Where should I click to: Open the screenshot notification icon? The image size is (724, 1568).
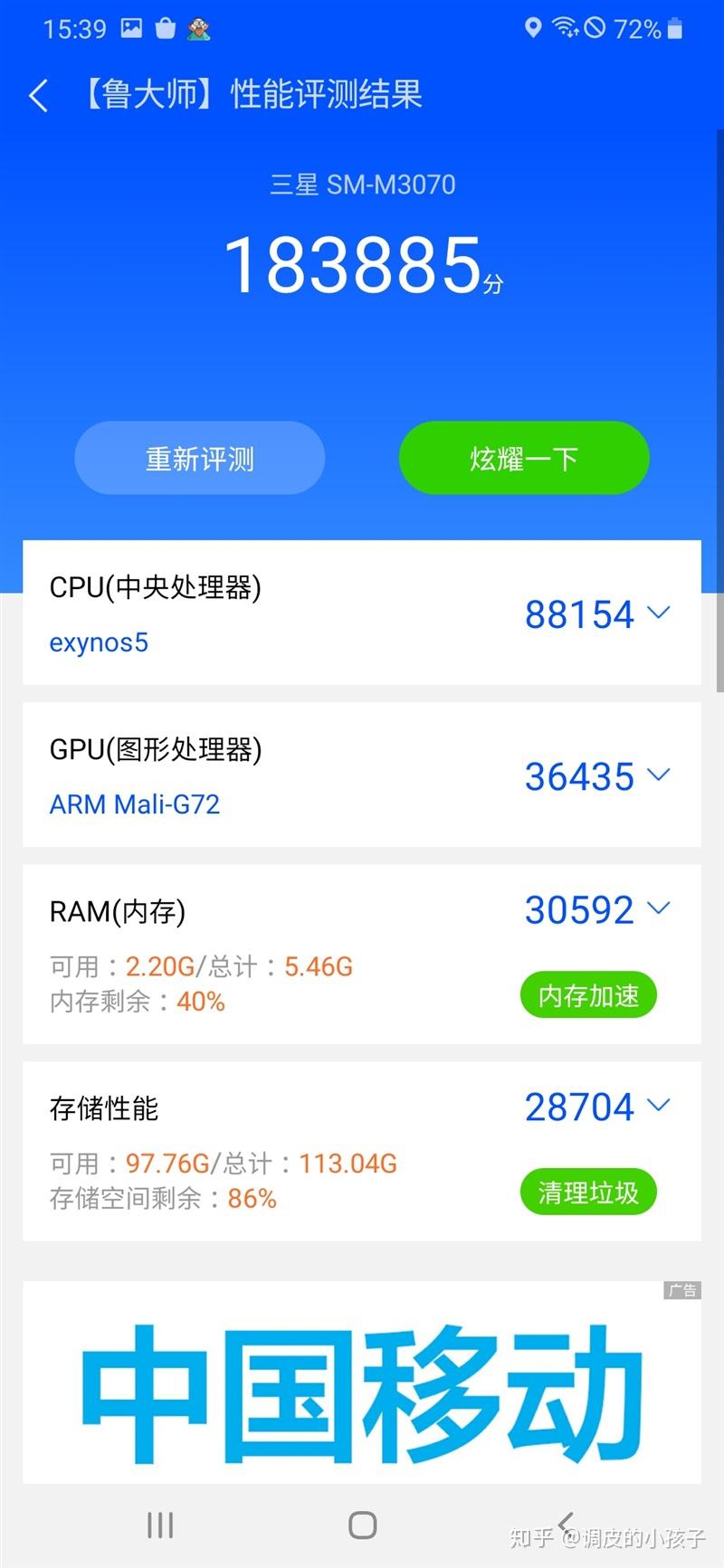pyautogui.click(x=131, y=28)
